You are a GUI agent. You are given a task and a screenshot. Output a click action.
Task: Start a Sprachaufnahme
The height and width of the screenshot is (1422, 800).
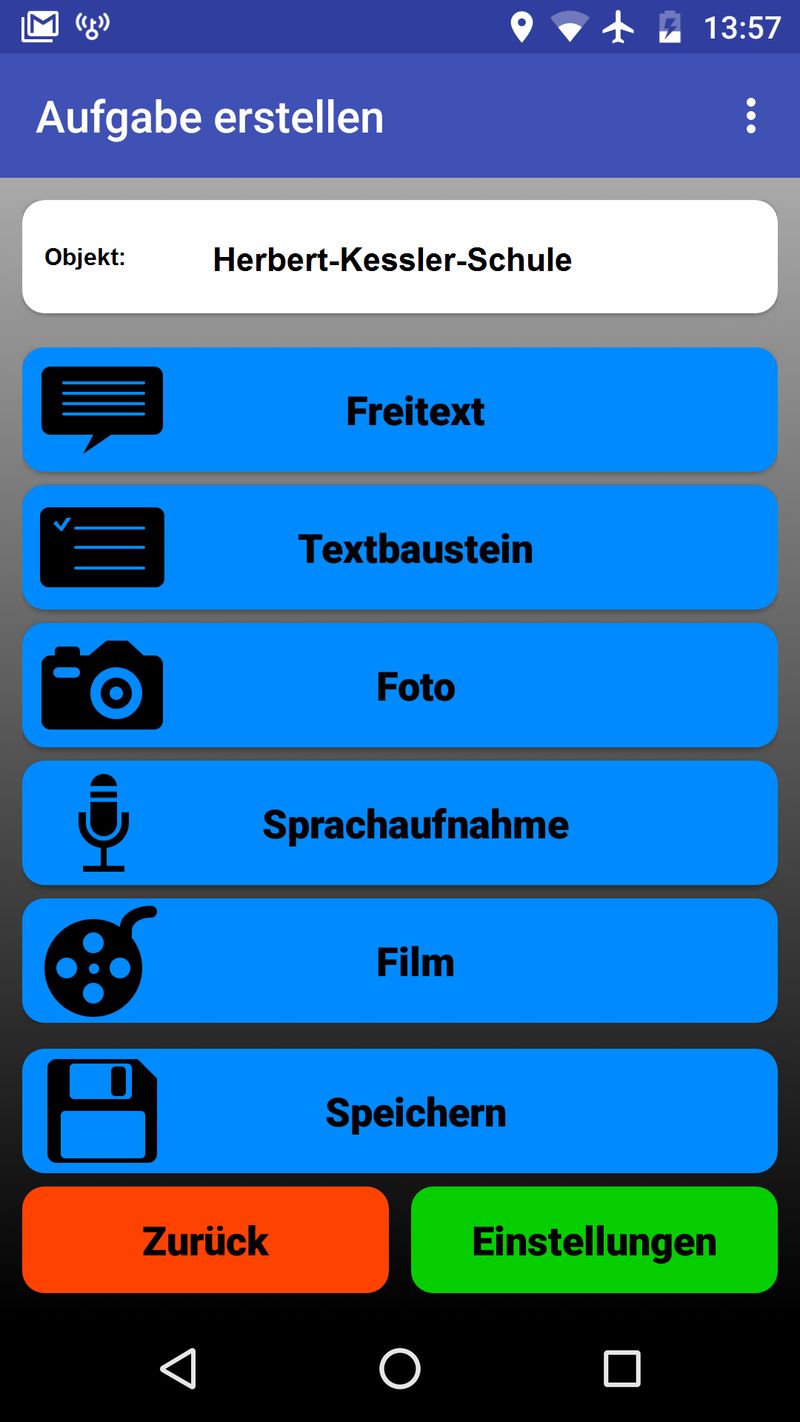pos(400,824)
